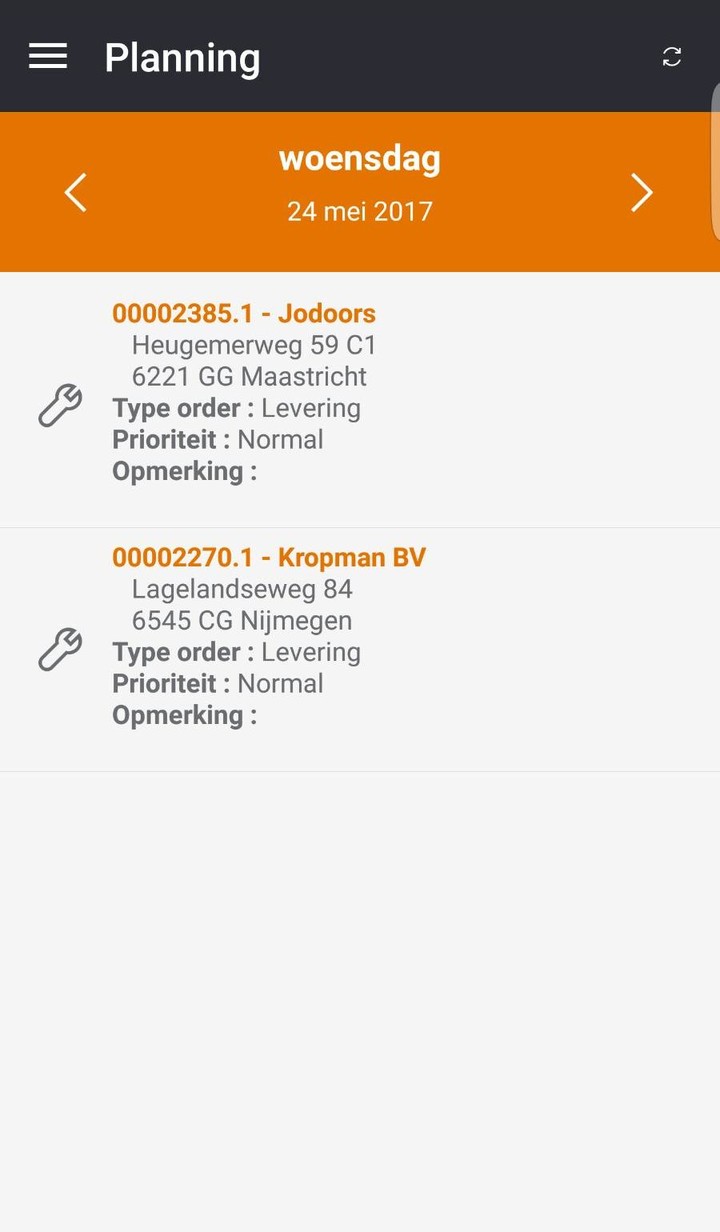Tap the wrench icon beside the Jodoors order

pyautogui.click(x=60, y=403)
